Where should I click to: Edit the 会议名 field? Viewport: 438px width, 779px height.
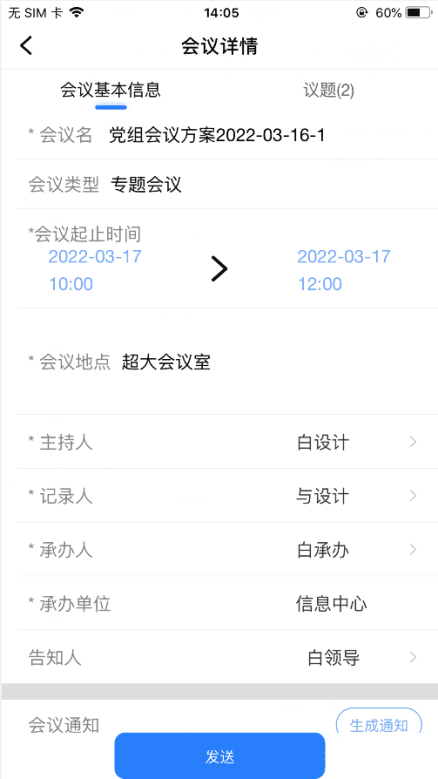[x=228, y=135]
